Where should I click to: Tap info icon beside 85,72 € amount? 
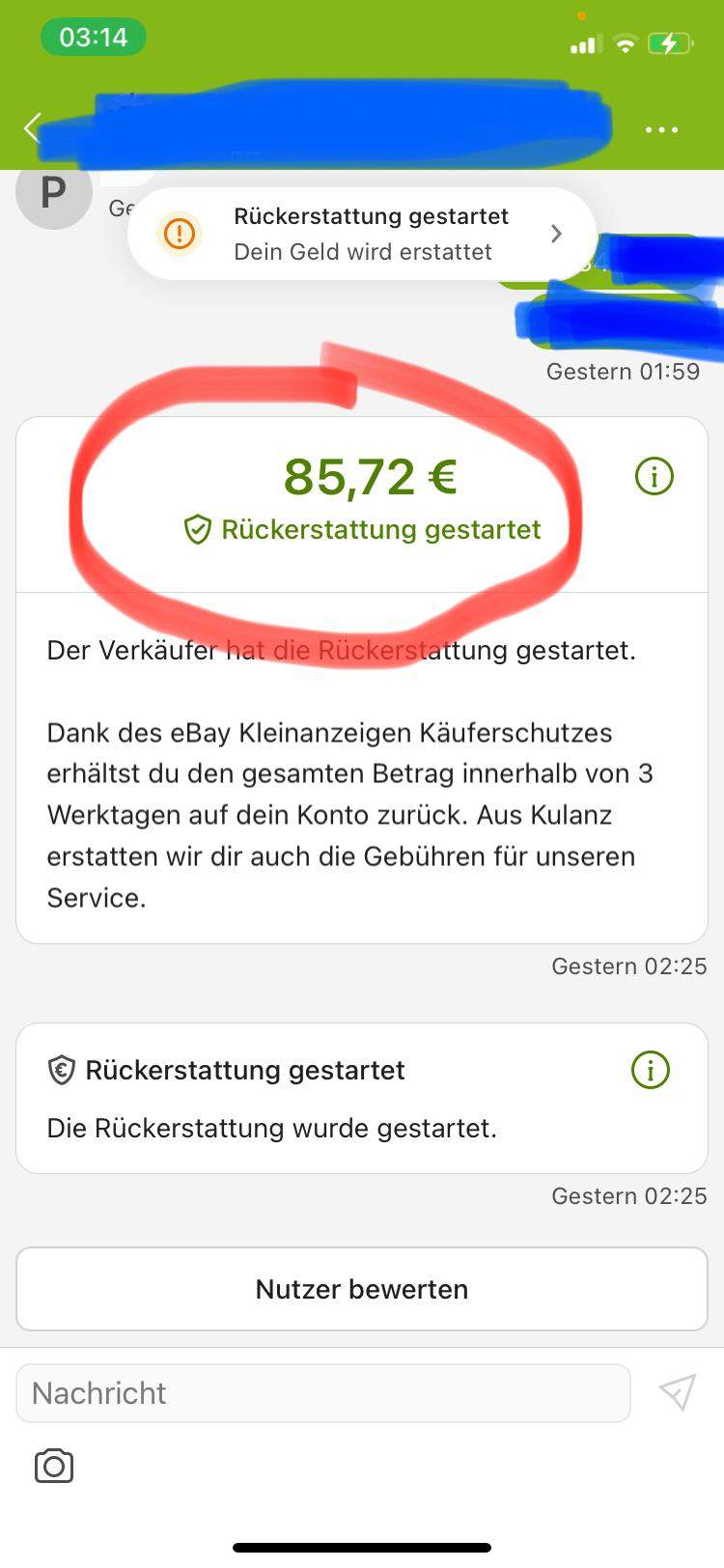pos(654,476)
